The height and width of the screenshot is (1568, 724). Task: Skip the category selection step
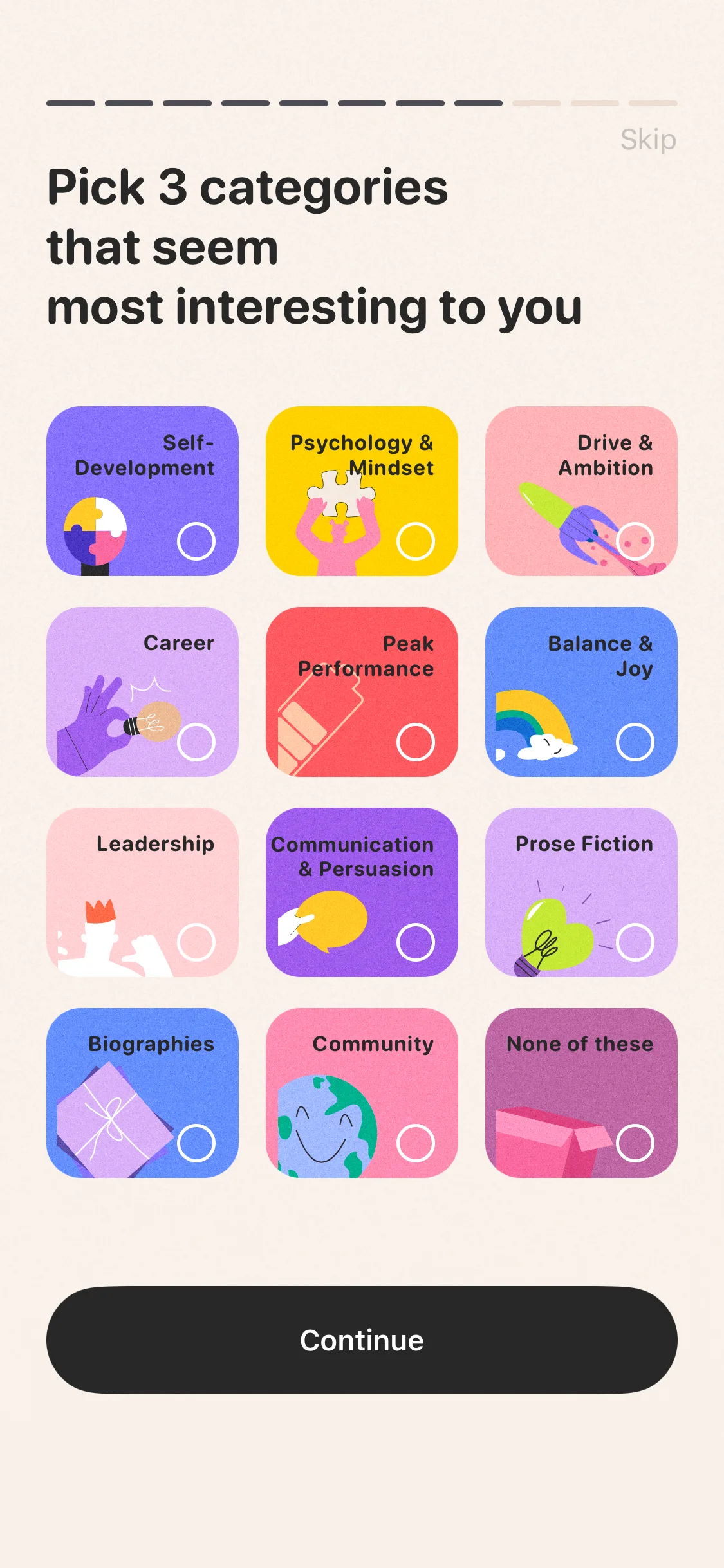point(647,140)
